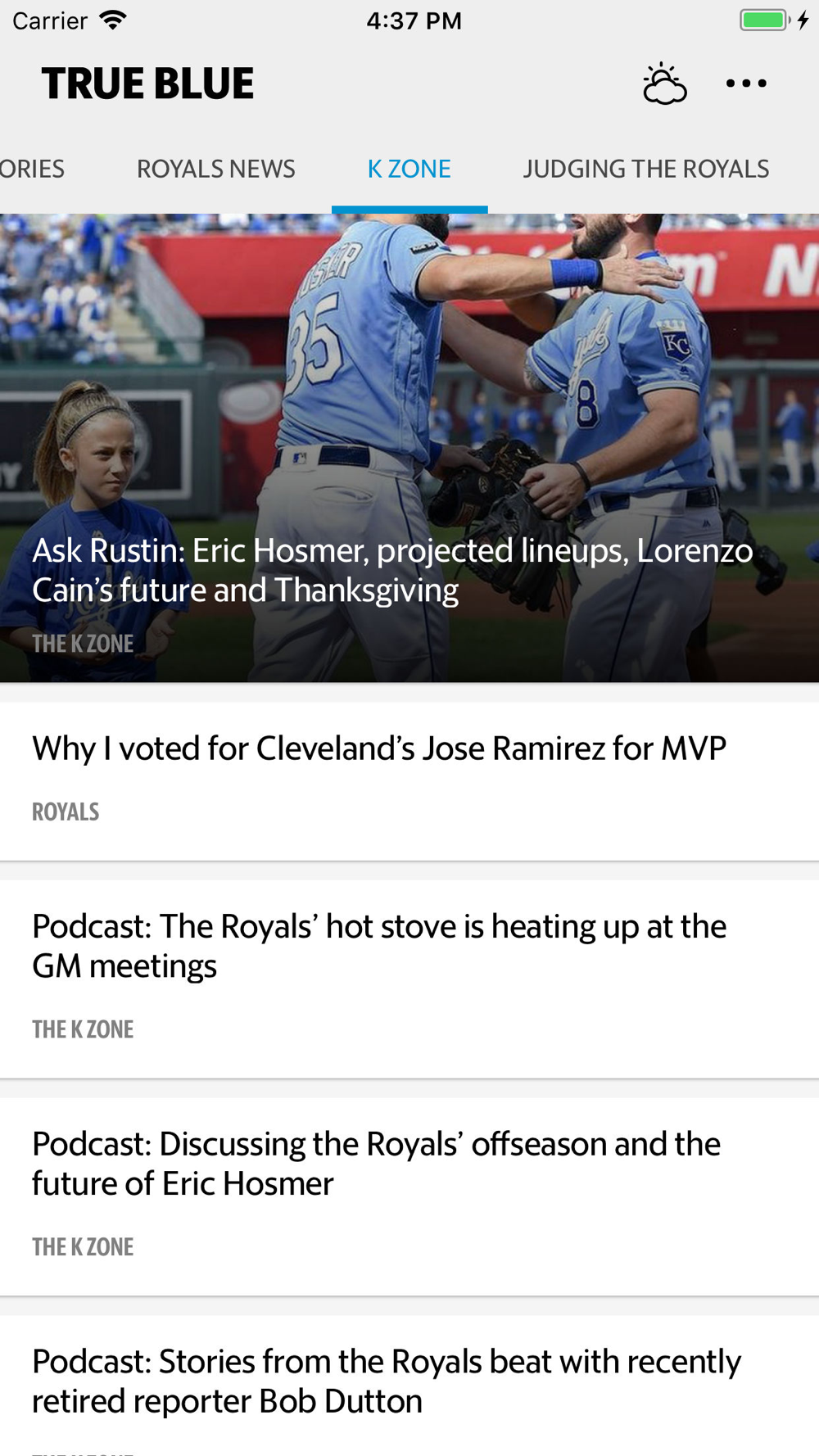The width and height of the screenshot is (819, 1456).
Task: Switch to the Royals News tab
Action: point(215,169)
